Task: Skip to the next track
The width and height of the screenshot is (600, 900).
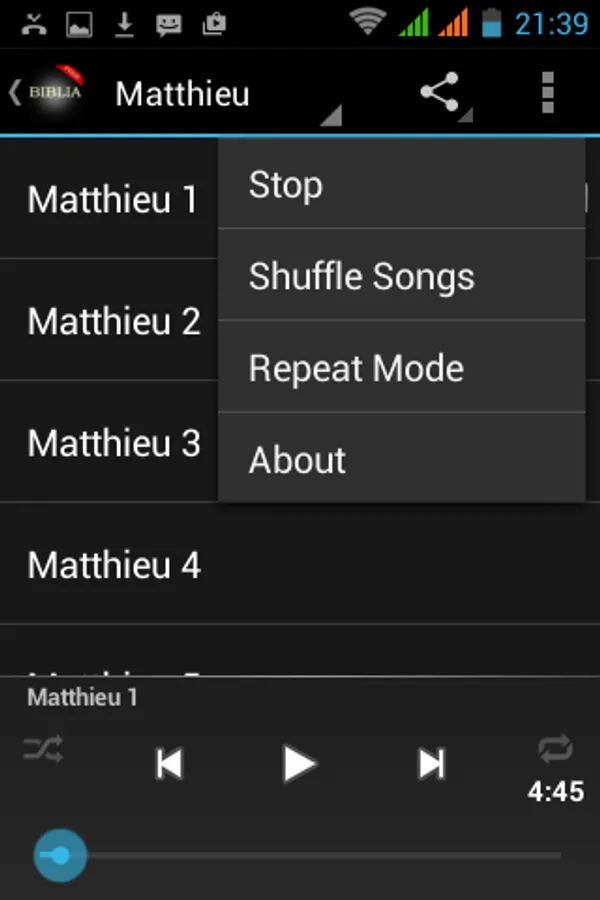Action: coord(431,764)
